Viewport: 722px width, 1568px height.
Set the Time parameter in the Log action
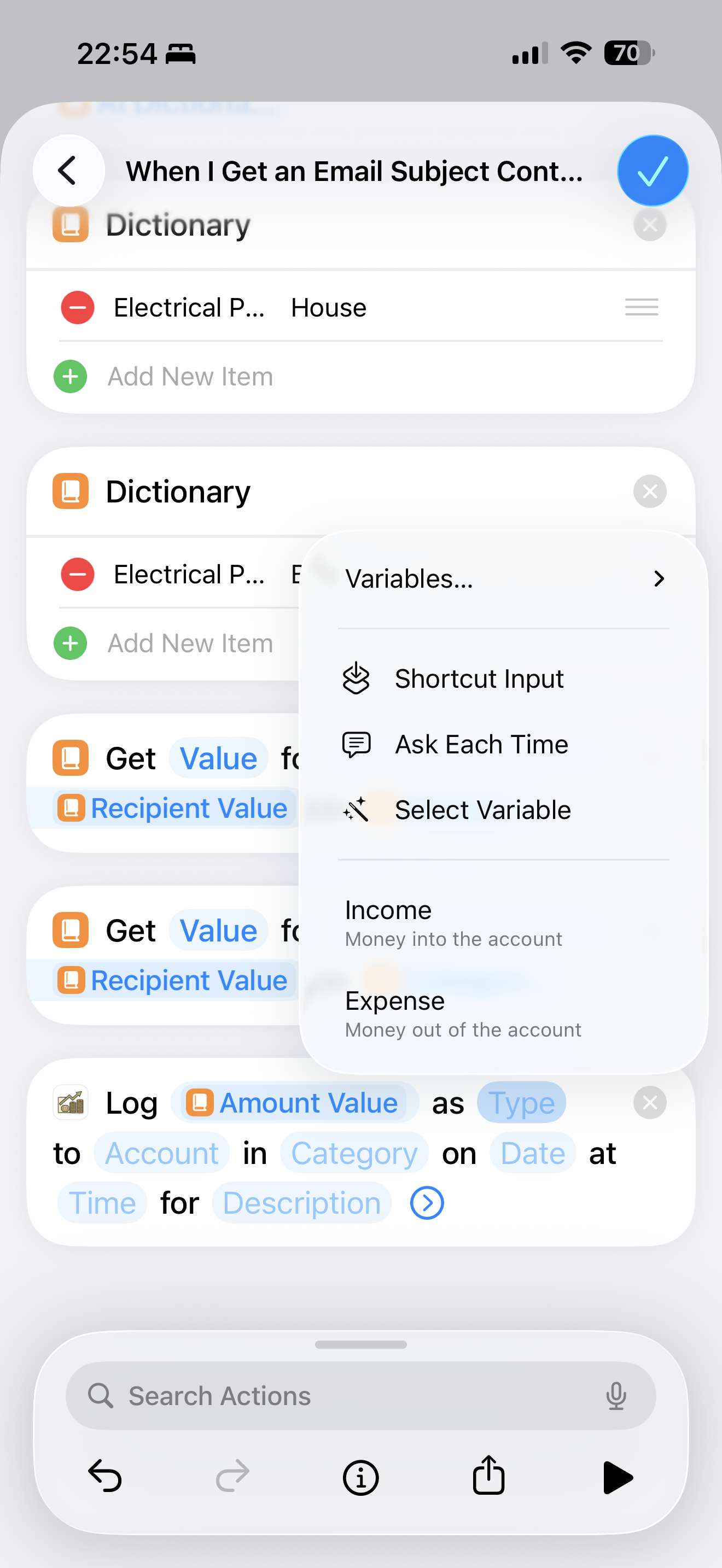(102, 1203)
